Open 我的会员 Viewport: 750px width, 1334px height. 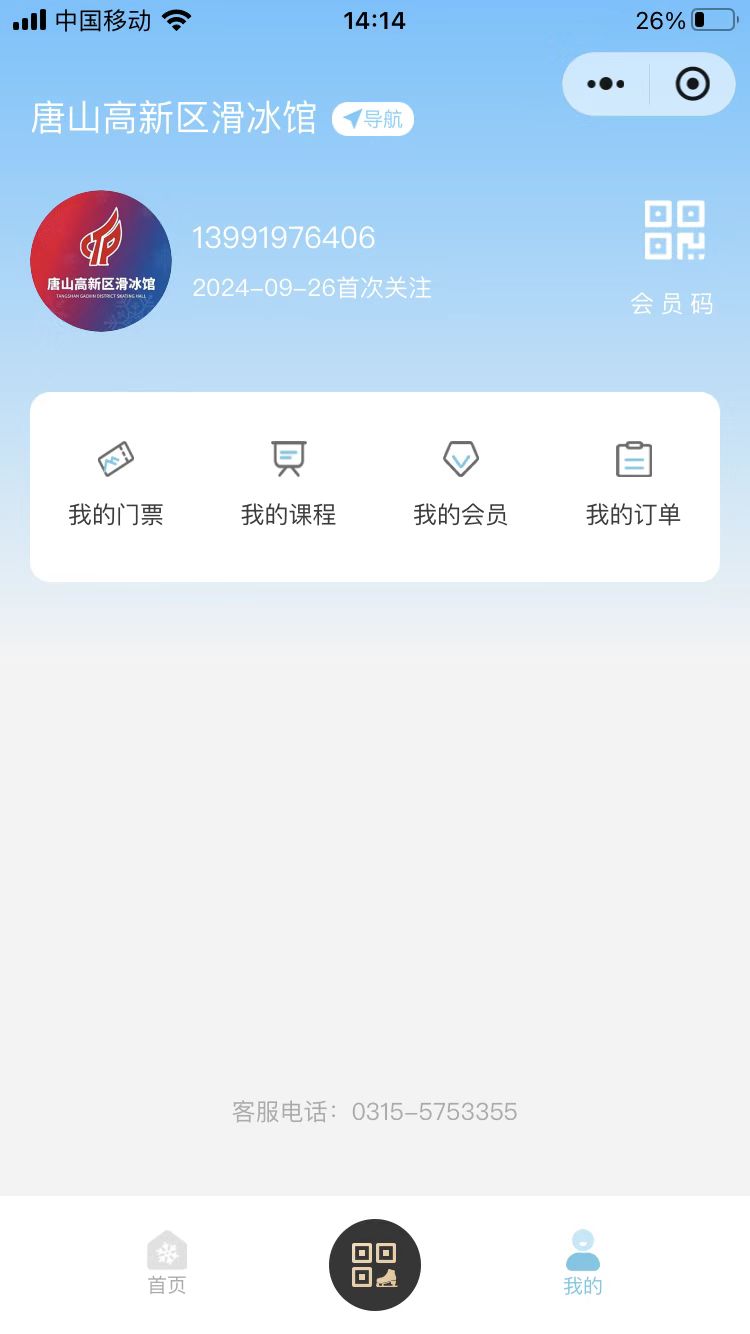point(461,485)
